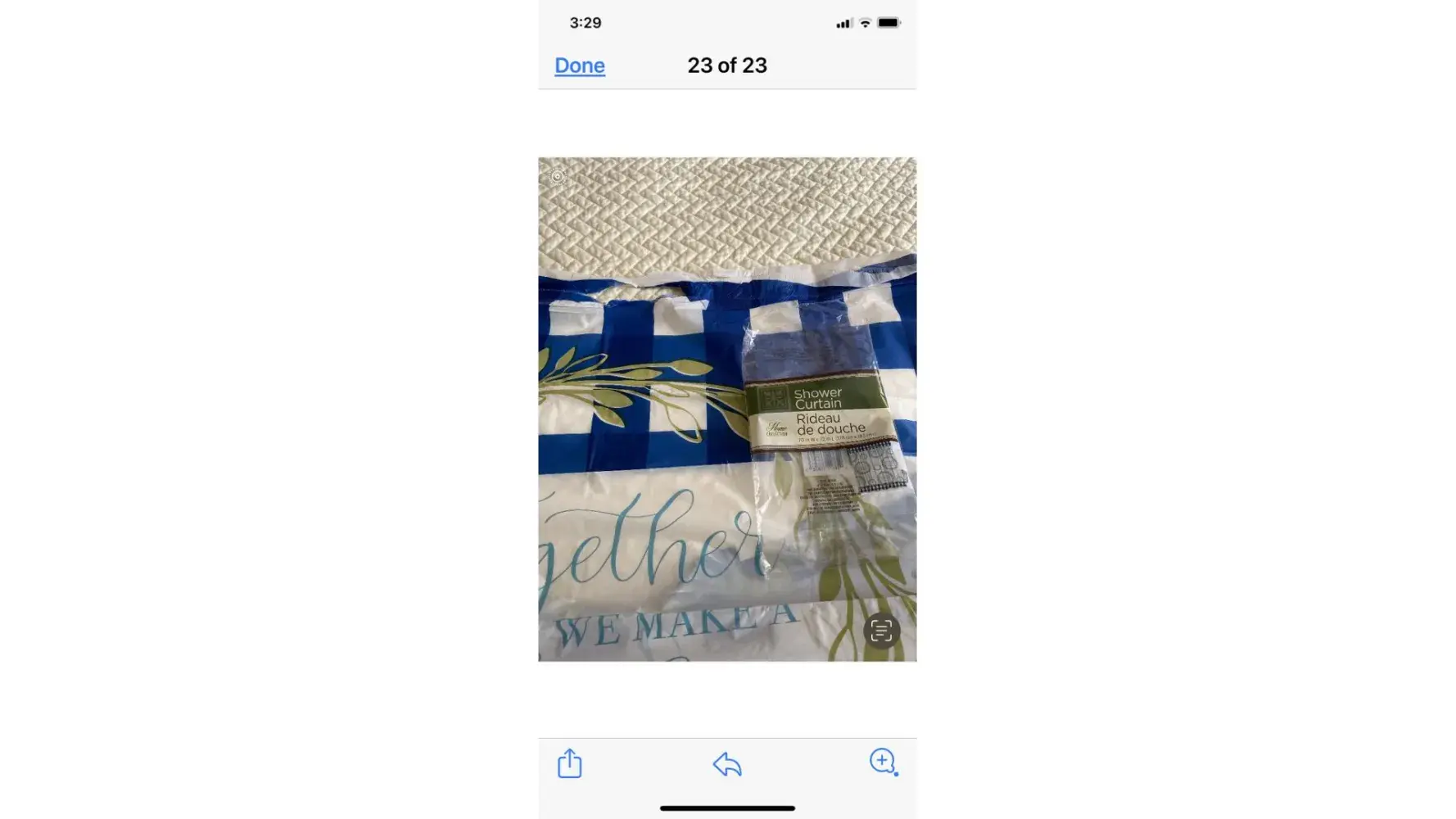Tap Done to close the photo viewer
This screenshot has width=1456, height=819.
tap(580, 66)
